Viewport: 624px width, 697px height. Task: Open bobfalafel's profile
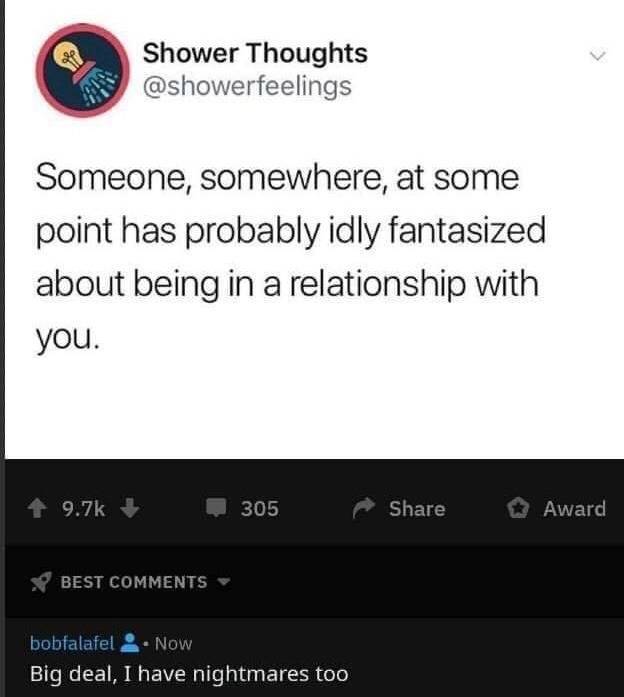(x=72, y=643)
